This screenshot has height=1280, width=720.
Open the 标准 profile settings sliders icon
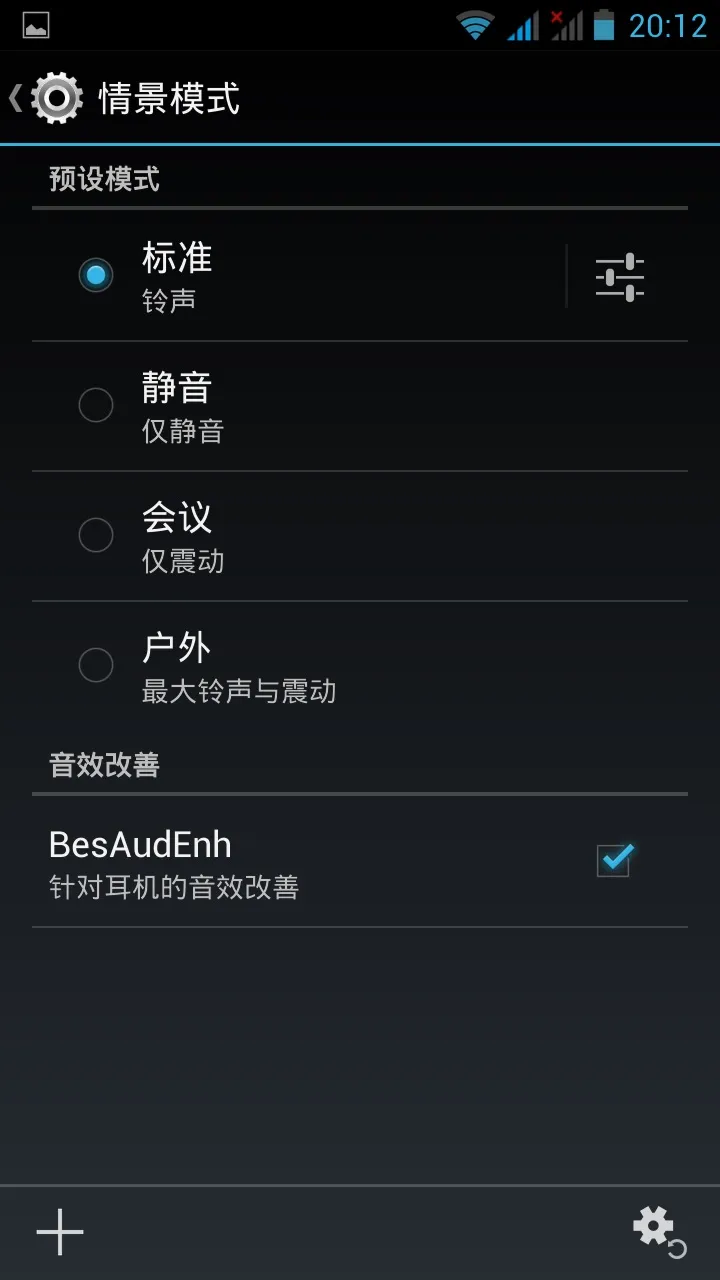pos(620,277)
